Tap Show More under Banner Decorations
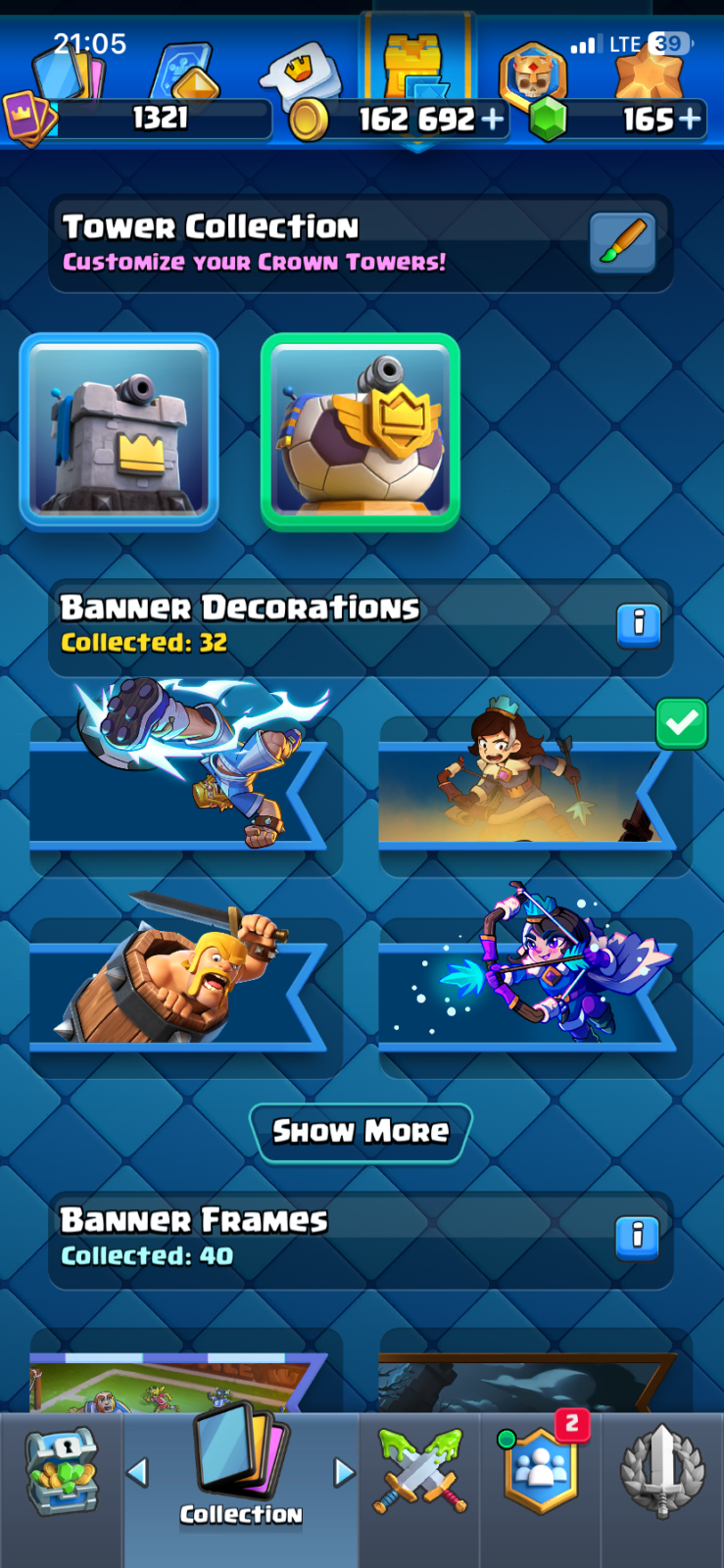This screenshot has height=1568, width=724. point(361,1132)
